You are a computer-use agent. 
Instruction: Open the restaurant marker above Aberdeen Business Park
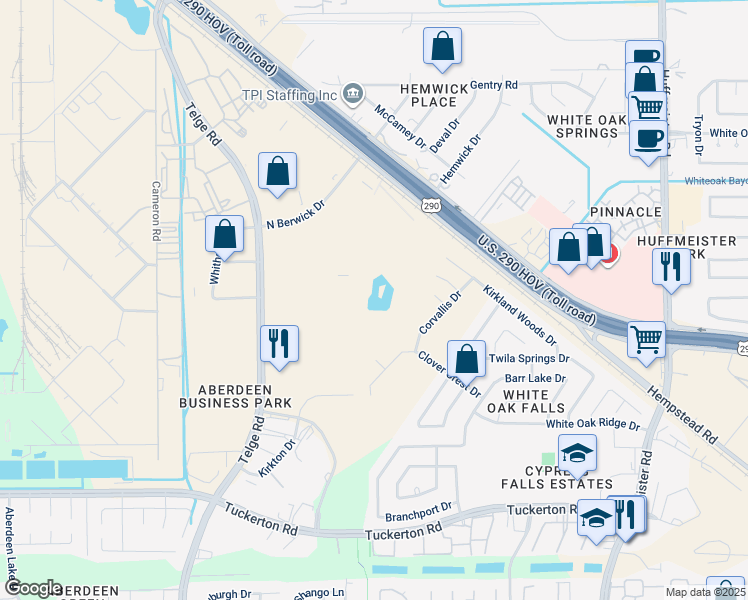point(280,347)
